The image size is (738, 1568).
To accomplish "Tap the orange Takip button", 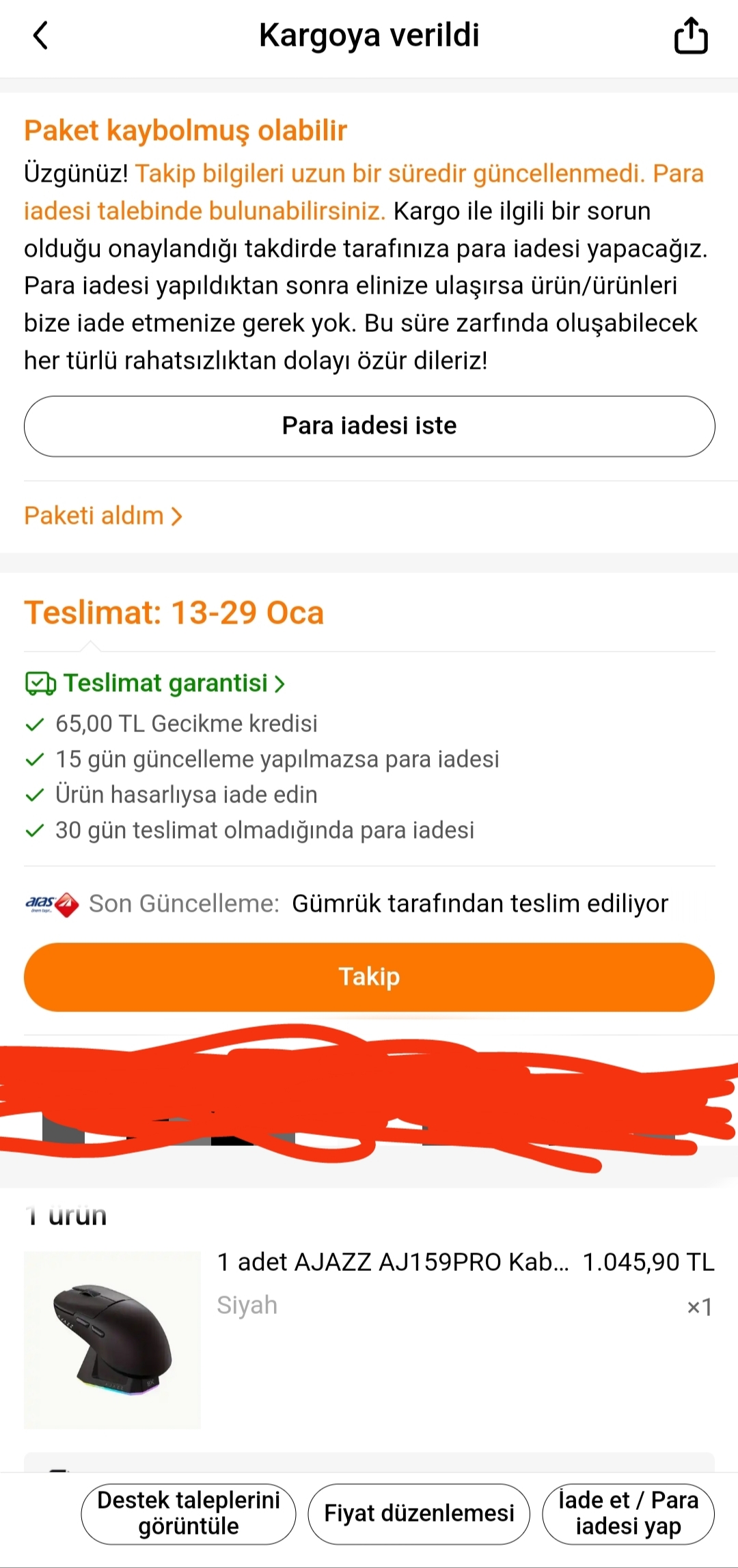I will tap(369, 977).
